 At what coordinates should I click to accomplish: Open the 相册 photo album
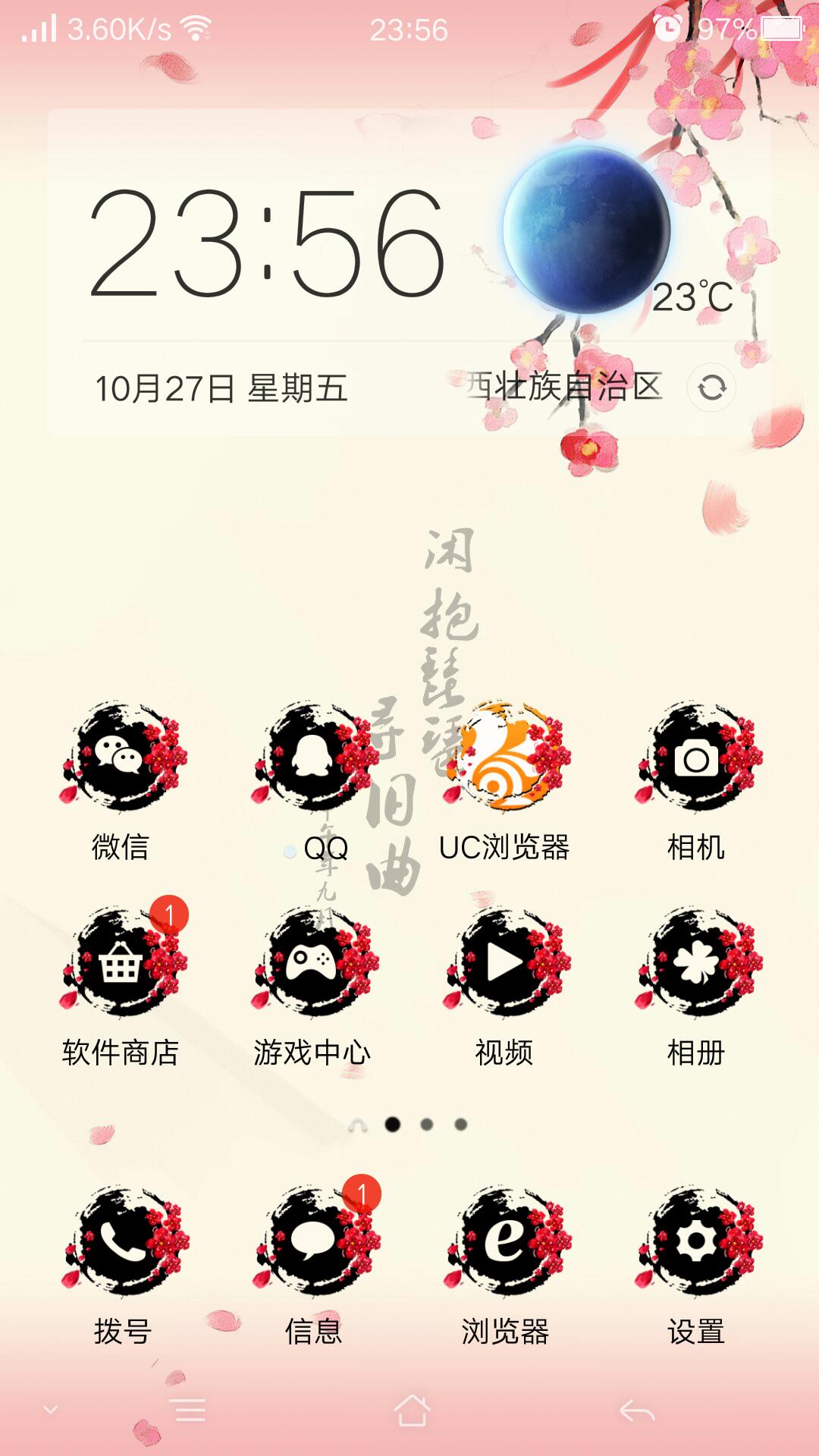click(696, 963)
